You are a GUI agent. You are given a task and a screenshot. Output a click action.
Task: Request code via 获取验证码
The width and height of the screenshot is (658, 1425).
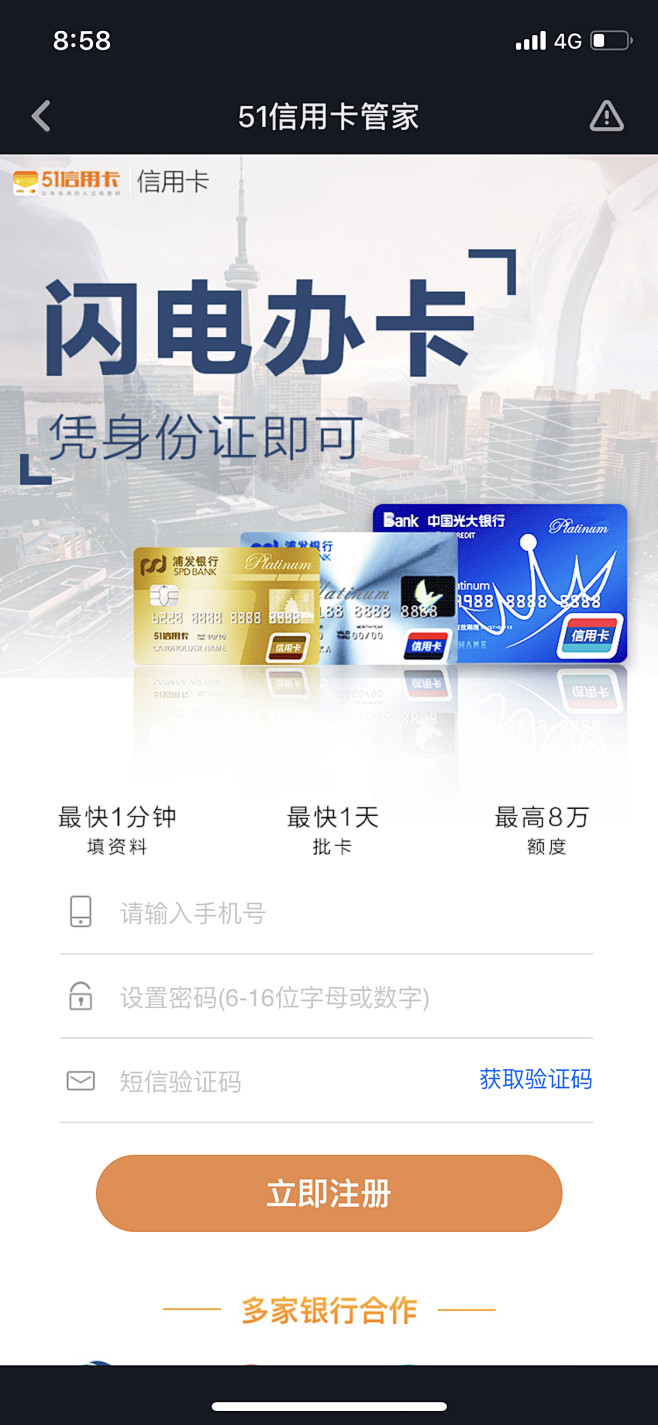535,1080
